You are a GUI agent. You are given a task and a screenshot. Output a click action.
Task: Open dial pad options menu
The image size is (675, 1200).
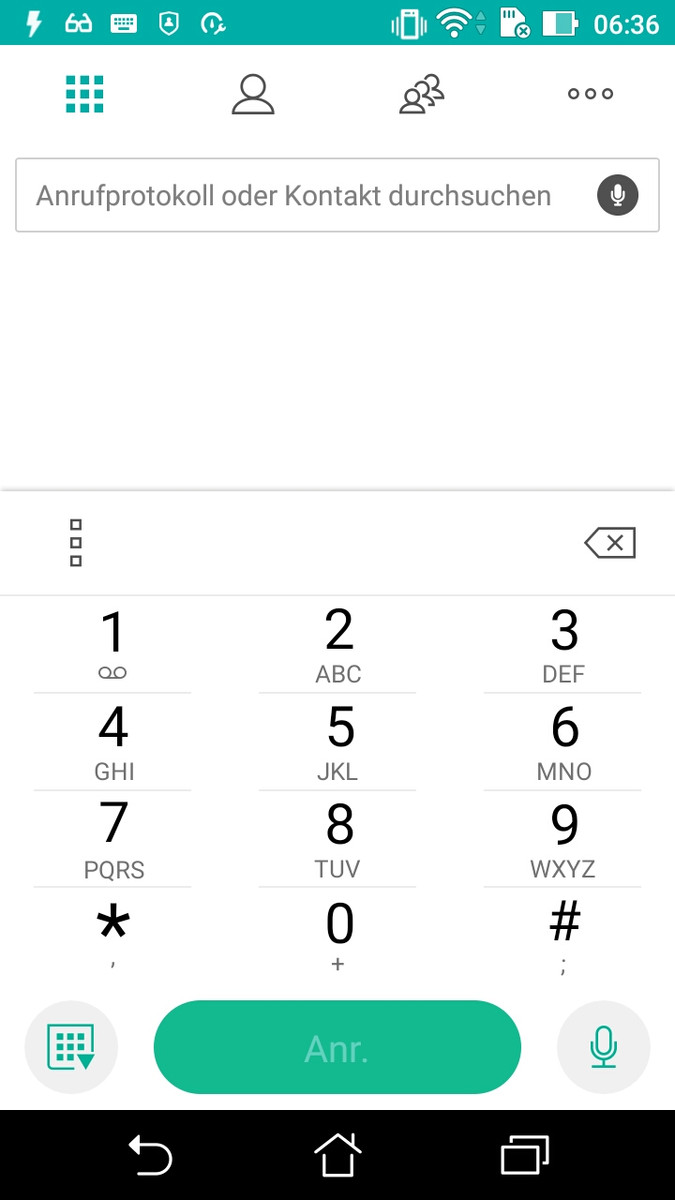(x=76, y=543)
